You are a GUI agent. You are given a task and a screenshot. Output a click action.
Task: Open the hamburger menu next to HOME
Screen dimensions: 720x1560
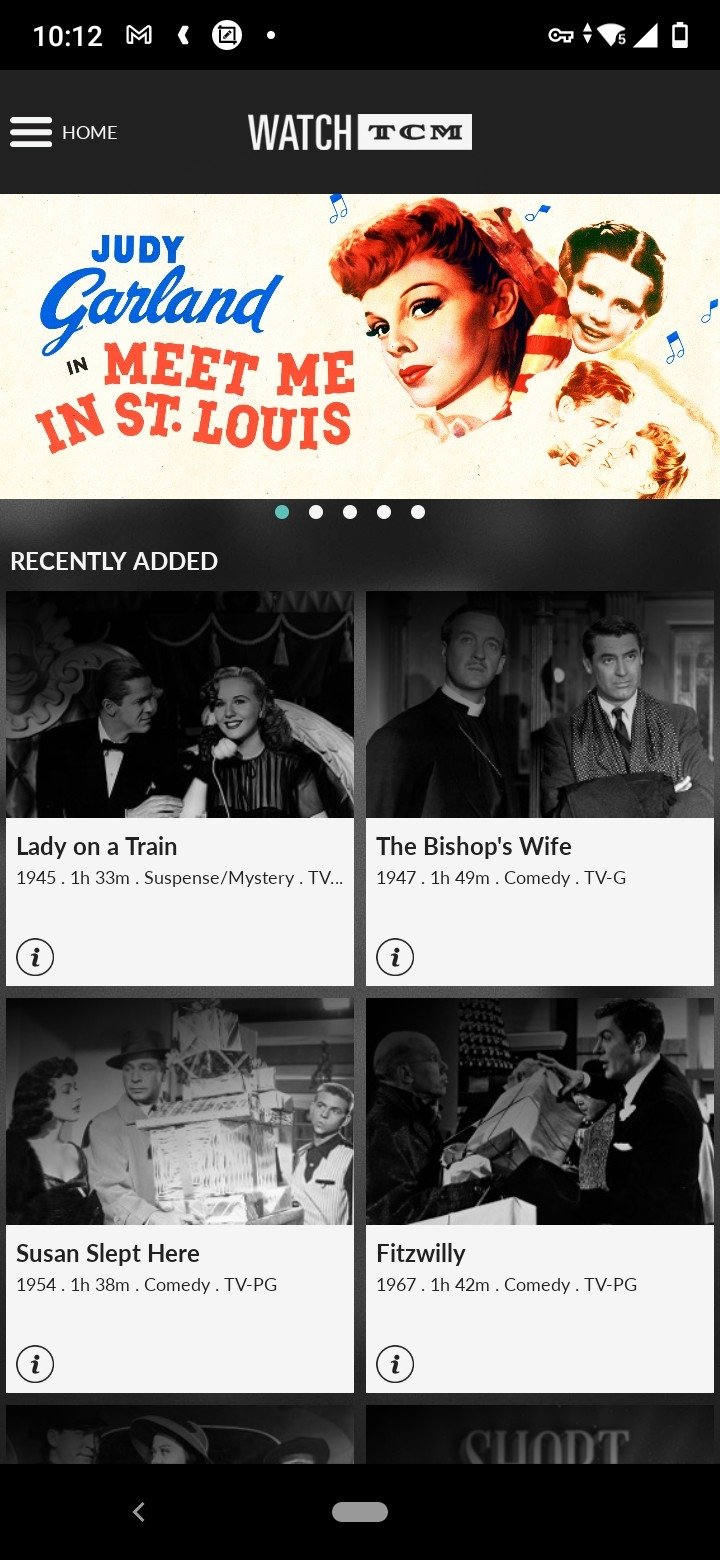click(x=31, y=132)
